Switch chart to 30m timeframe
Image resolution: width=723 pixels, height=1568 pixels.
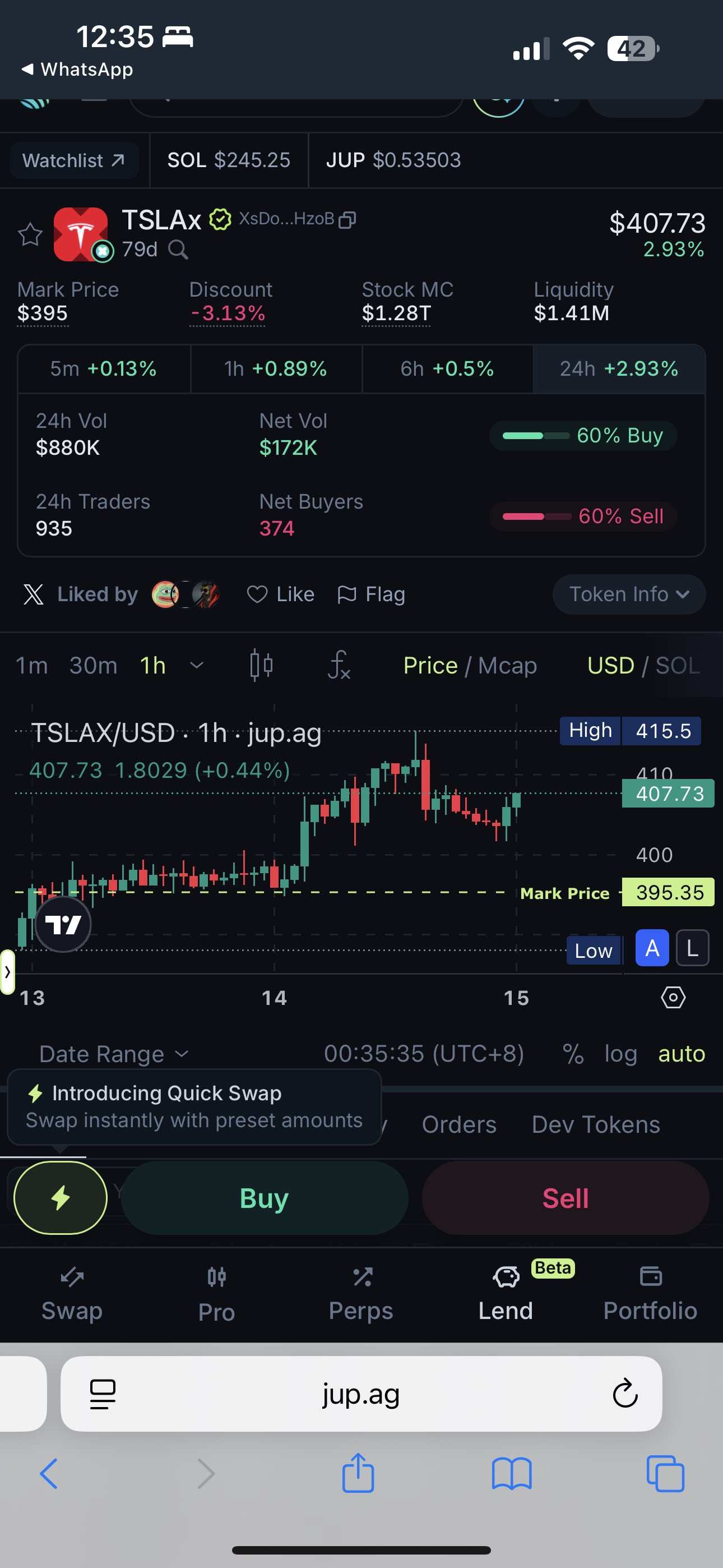tap(93, 665)
